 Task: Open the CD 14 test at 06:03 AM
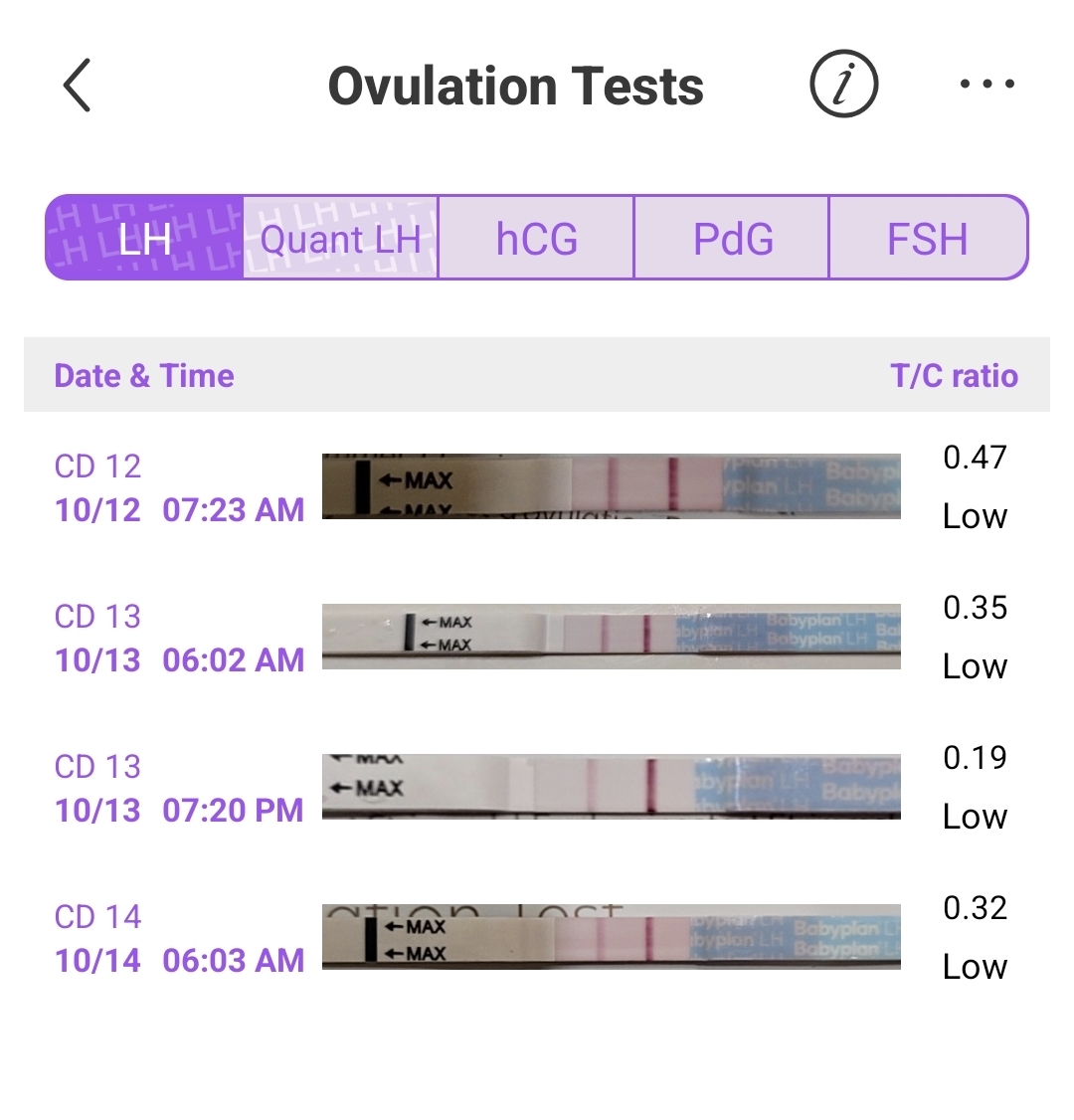point(537,938)
